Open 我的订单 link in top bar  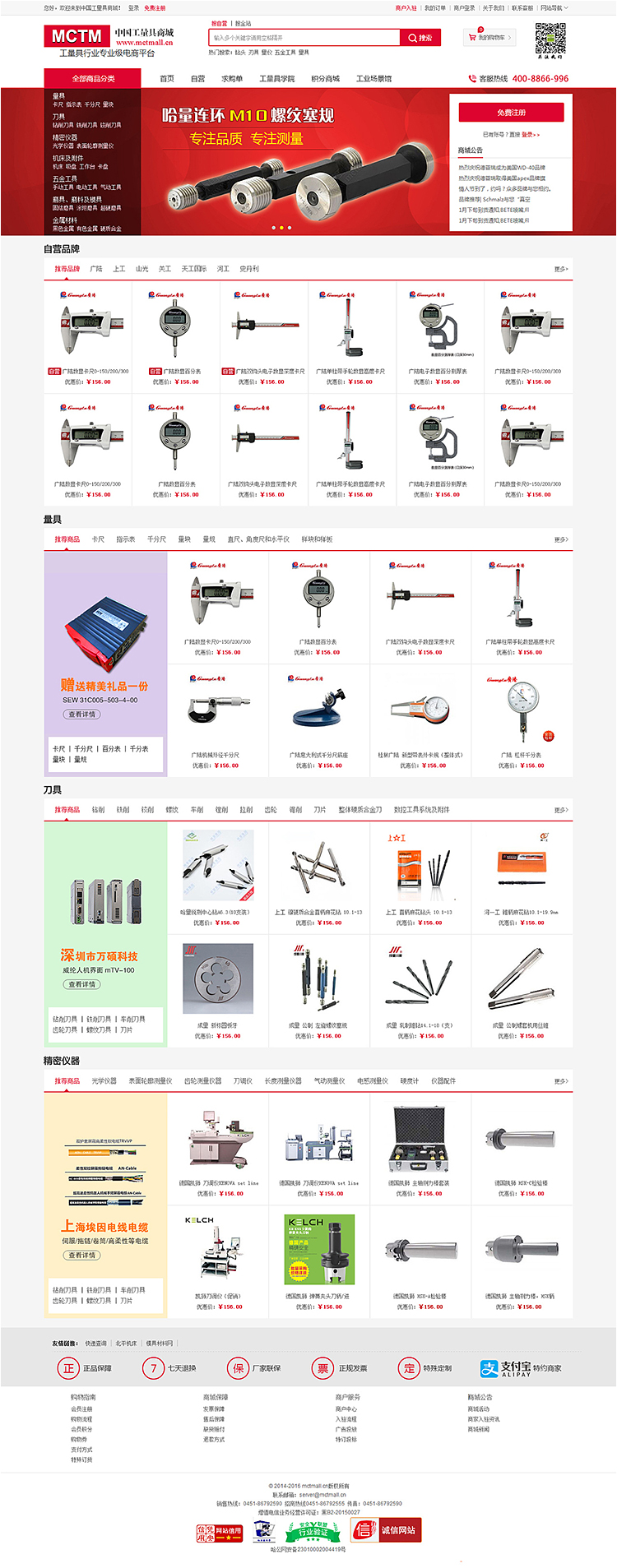click(x=434, y=7)
